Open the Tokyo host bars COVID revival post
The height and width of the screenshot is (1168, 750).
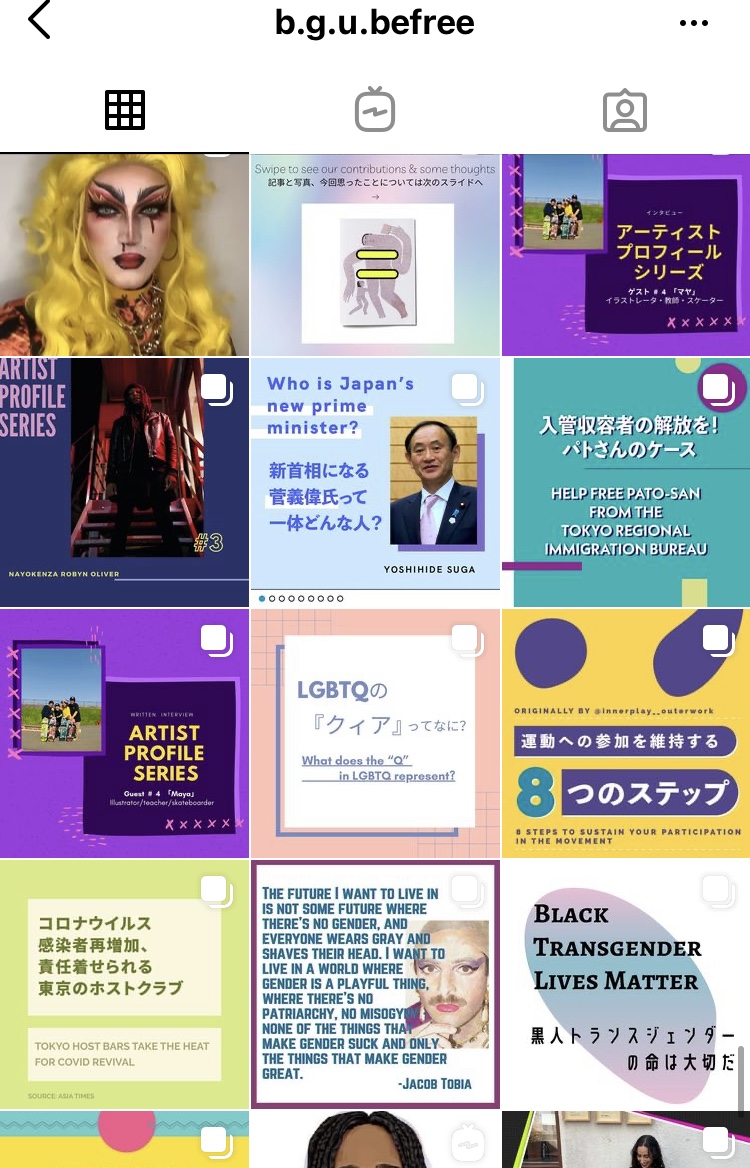click(124, 984)
